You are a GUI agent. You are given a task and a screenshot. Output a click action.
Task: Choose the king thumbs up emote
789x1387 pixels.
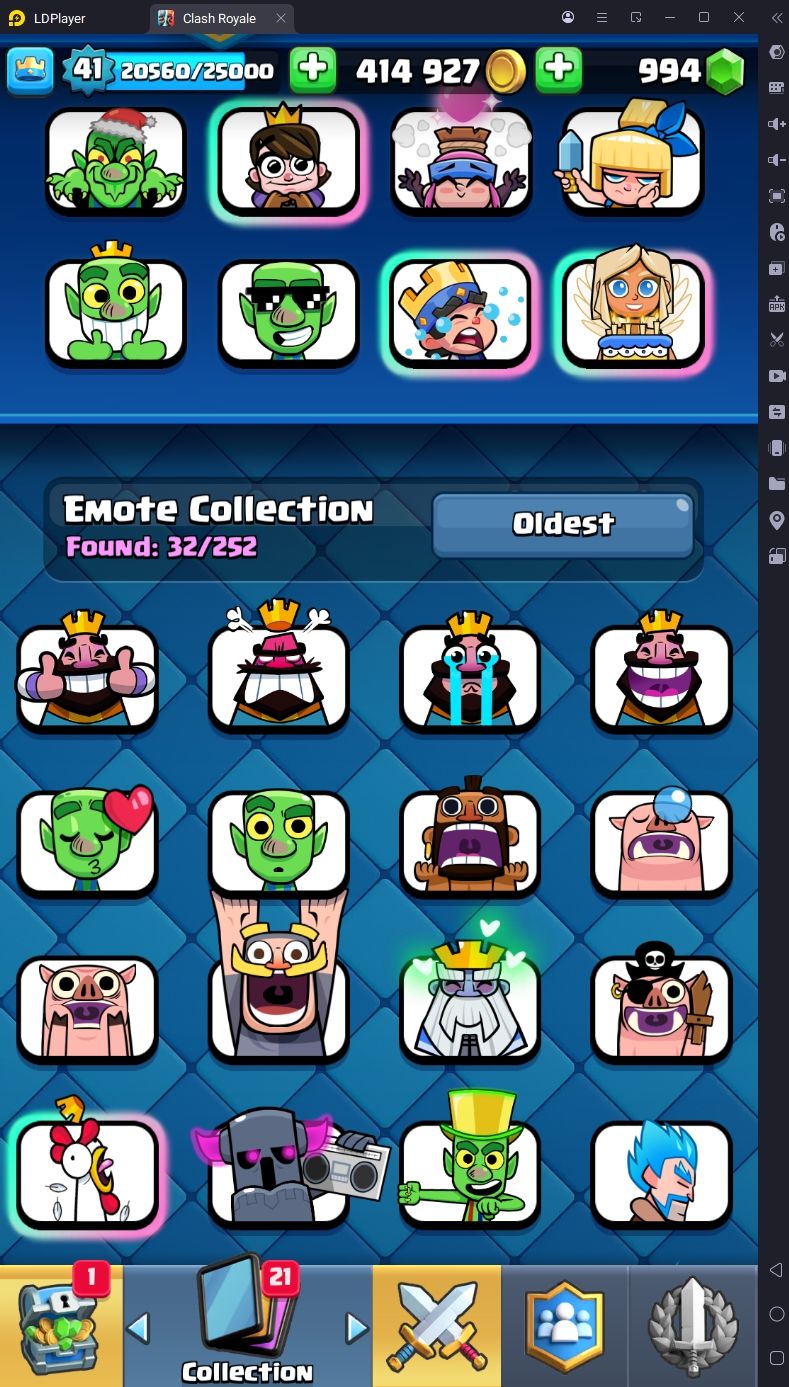coord(87,673)
